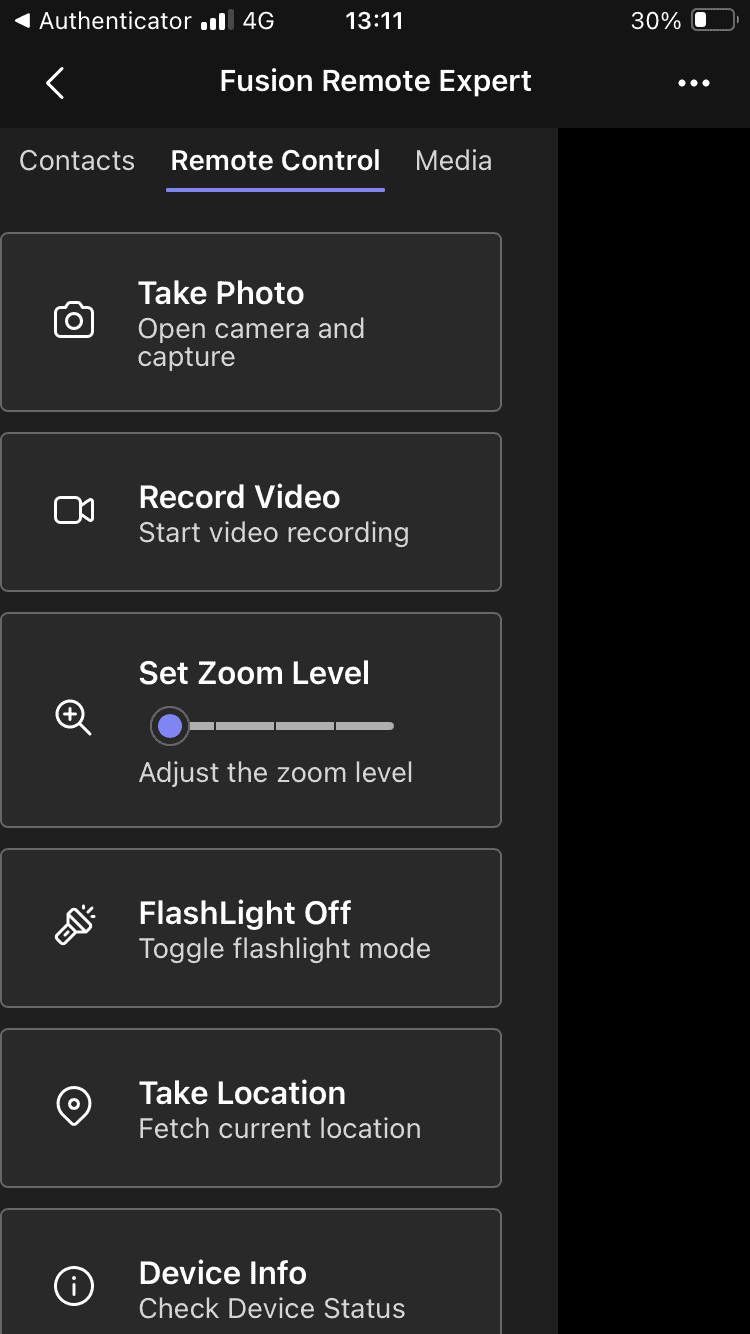The width and height of the screenshot is (750, 1334).
Task: Select the Remote Control tab
Action: (x=275, y=161)
